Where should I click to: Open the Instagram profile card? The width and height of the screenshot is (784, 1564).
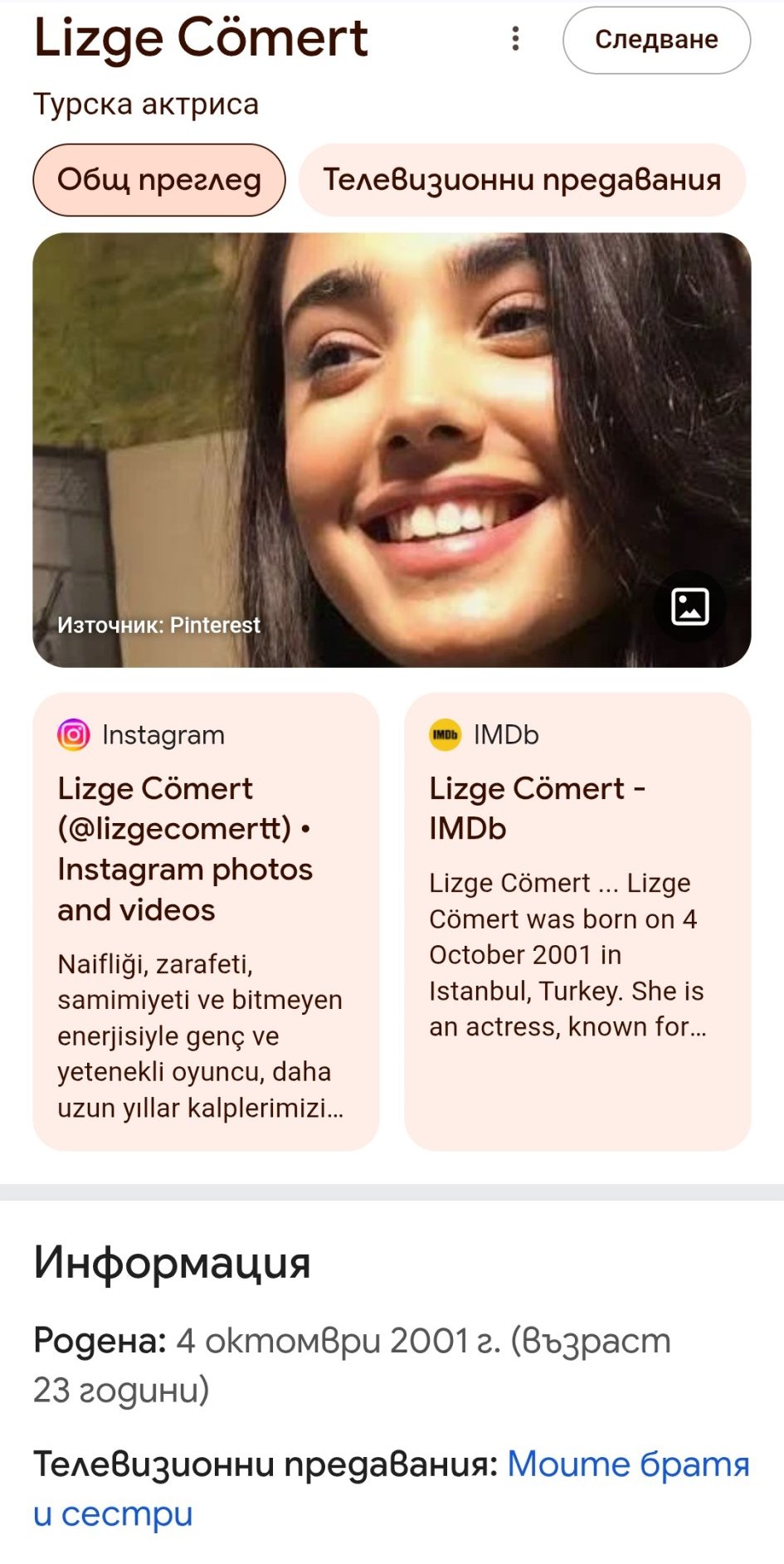coord(206,921)
